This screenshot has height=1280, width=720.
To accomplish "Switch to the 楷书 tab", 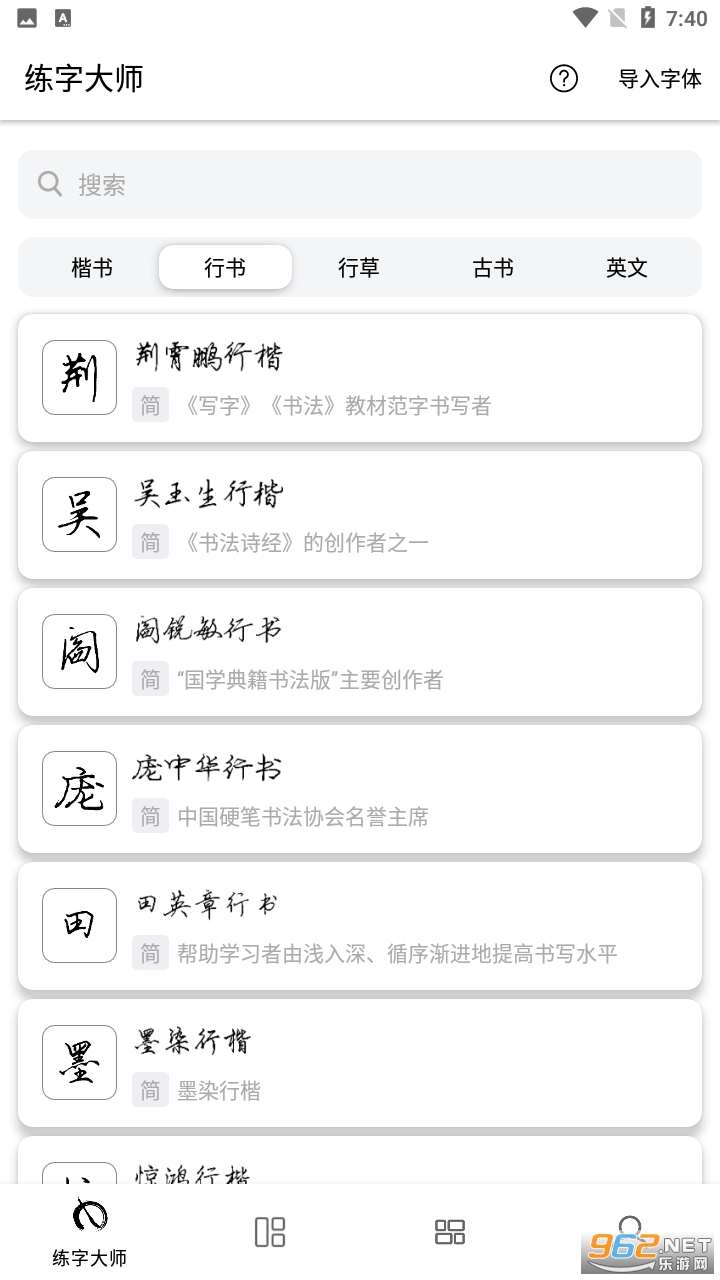I will coord(92,267).
